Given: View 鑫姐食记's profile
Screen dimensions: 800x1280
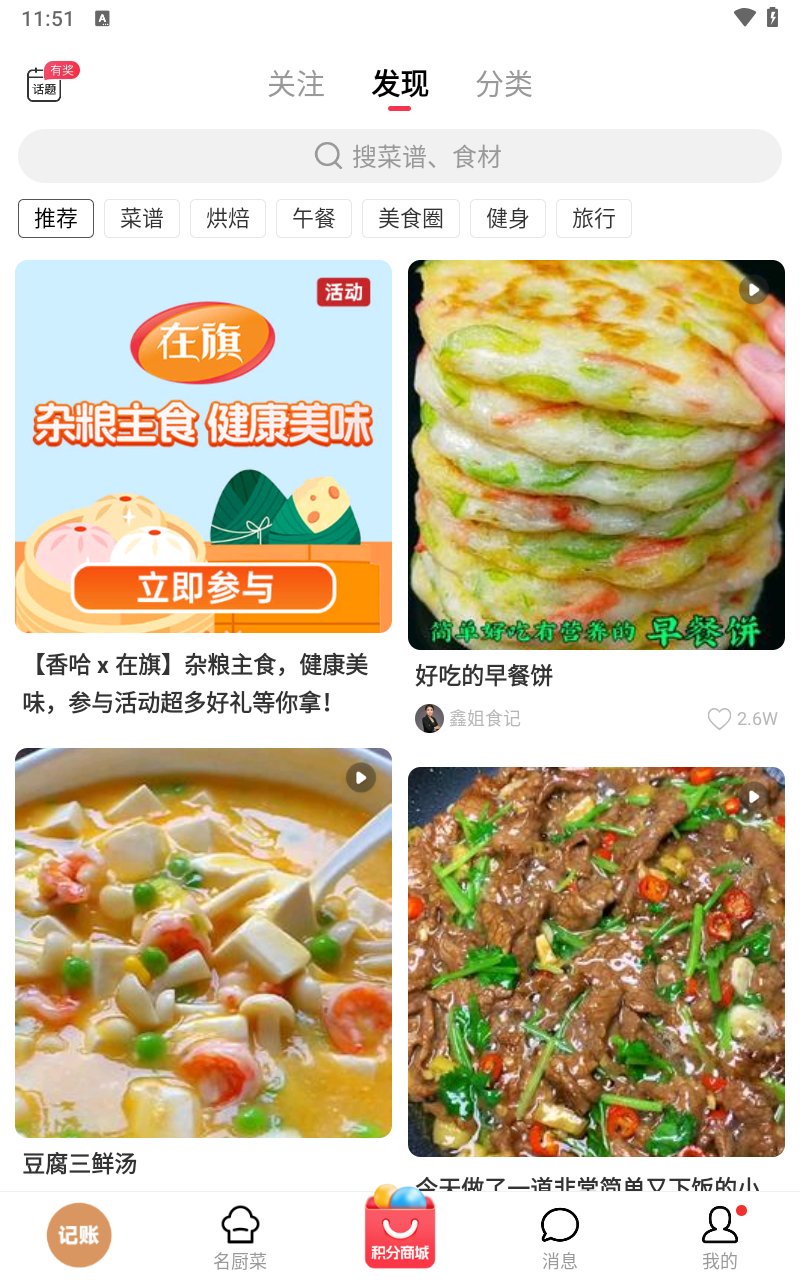Looking at the screenshot, I should click(x=468, y=719).
